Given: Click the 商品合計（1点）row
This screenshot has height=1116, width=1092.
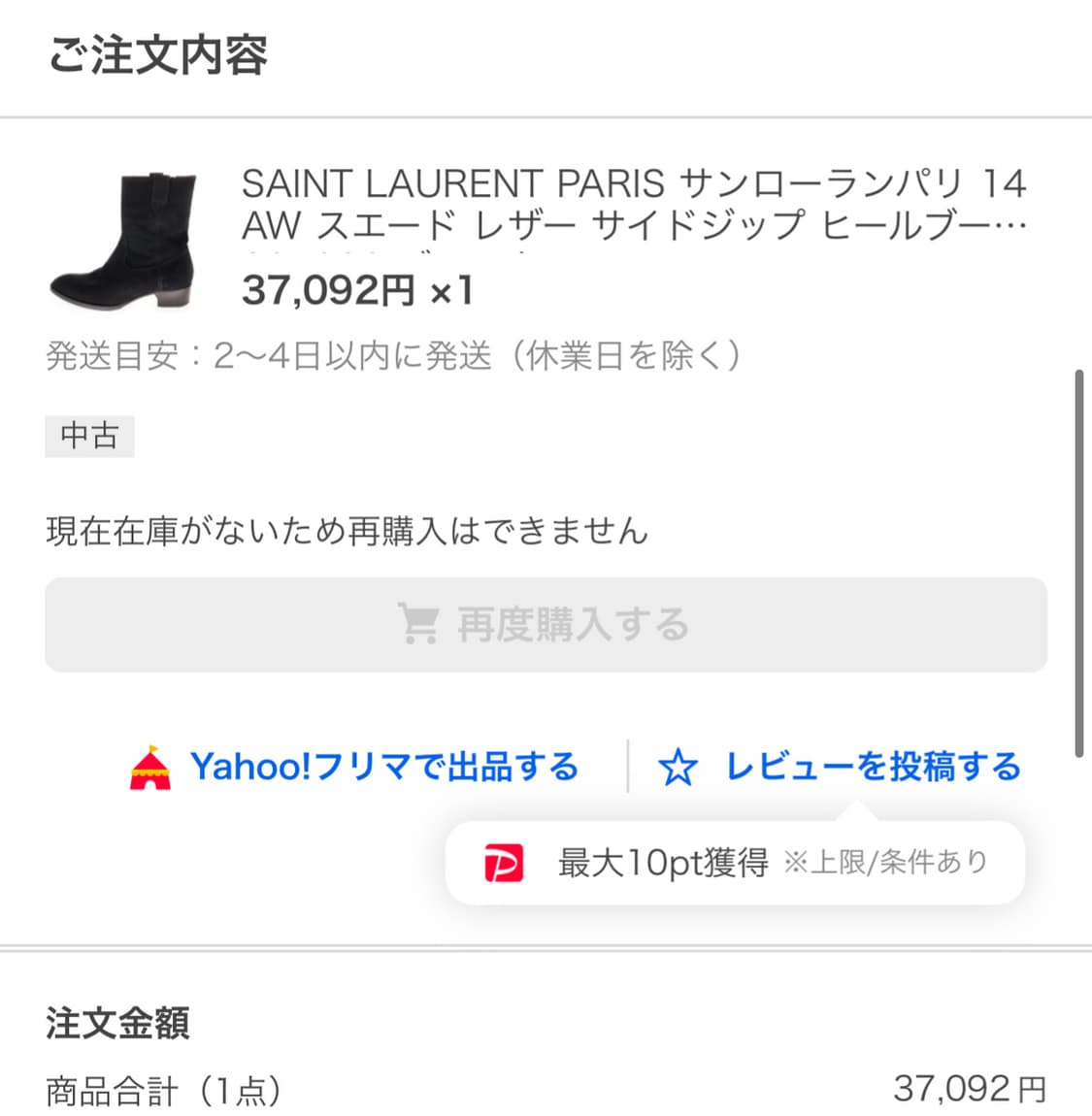Looking at the screenshot, I should [x=163, y=1090].
